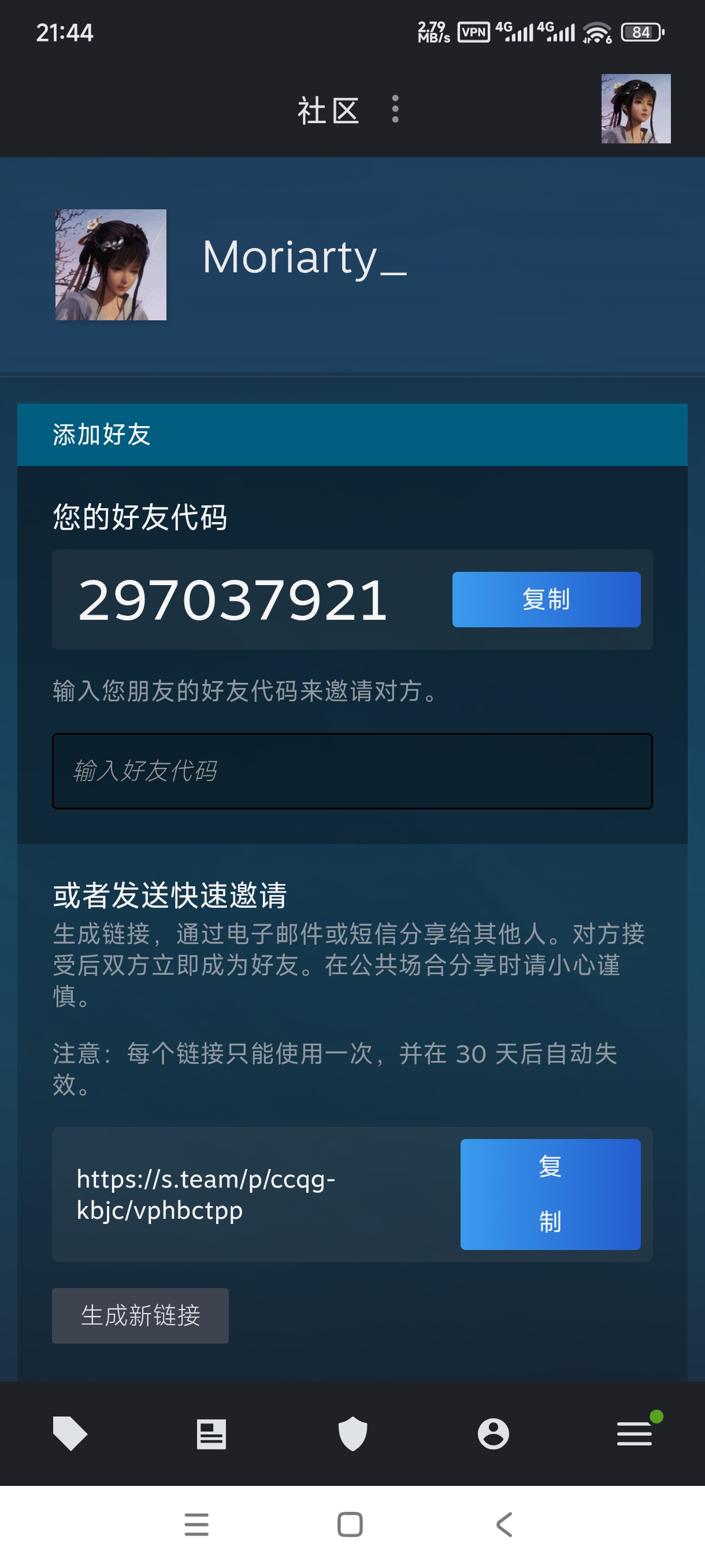Viewport: 705px width, 1568px height.
Task: Open the profile person tab
Action: click(x=493, y=1433)
